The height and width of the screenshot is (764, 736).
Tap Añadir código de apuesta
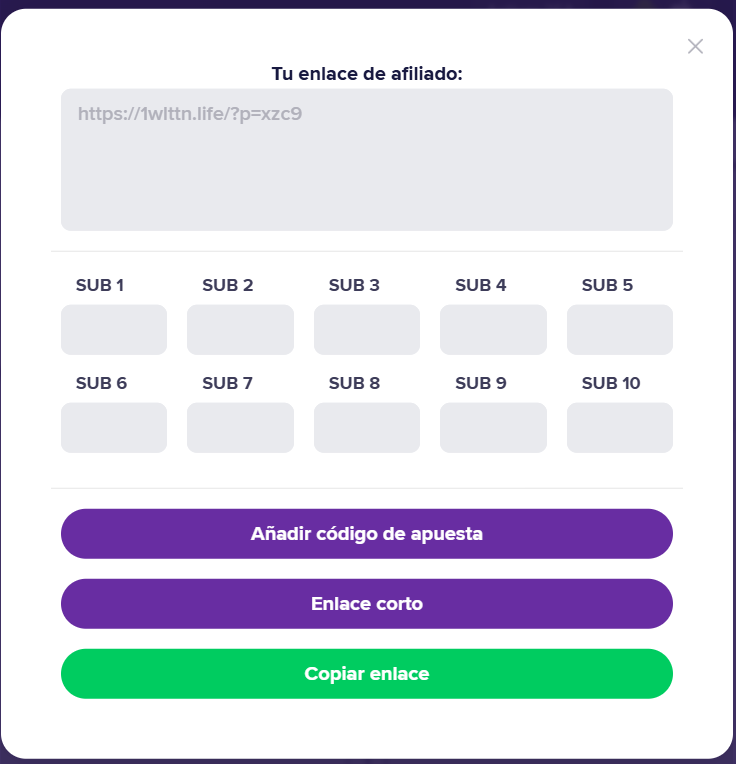(366, 534)
